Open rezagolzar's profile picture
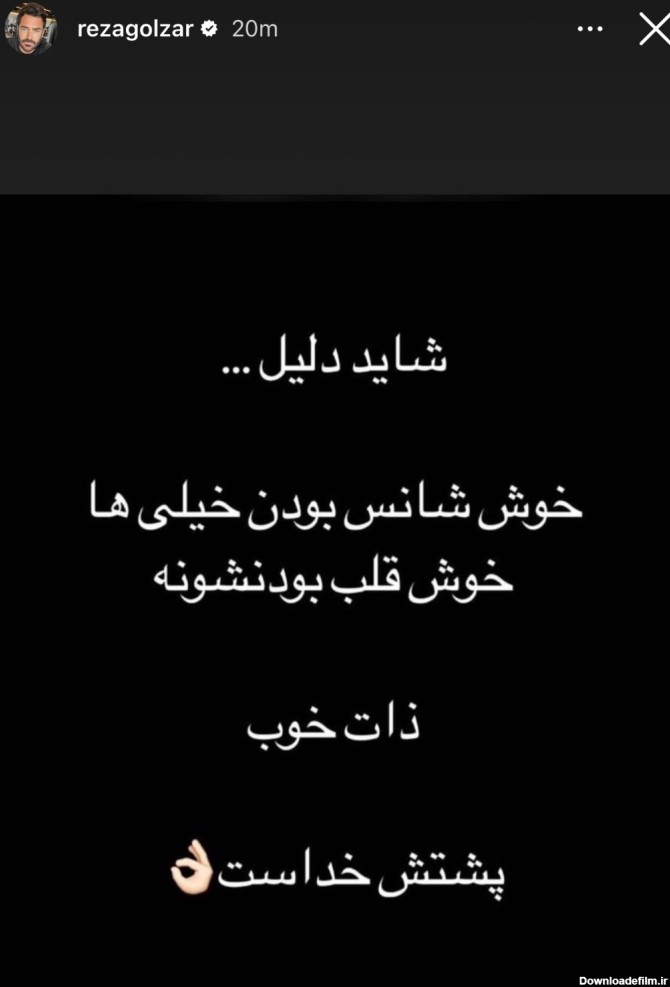Image resolution: width=670 pixels, height=987 pixels. point(30,30)
